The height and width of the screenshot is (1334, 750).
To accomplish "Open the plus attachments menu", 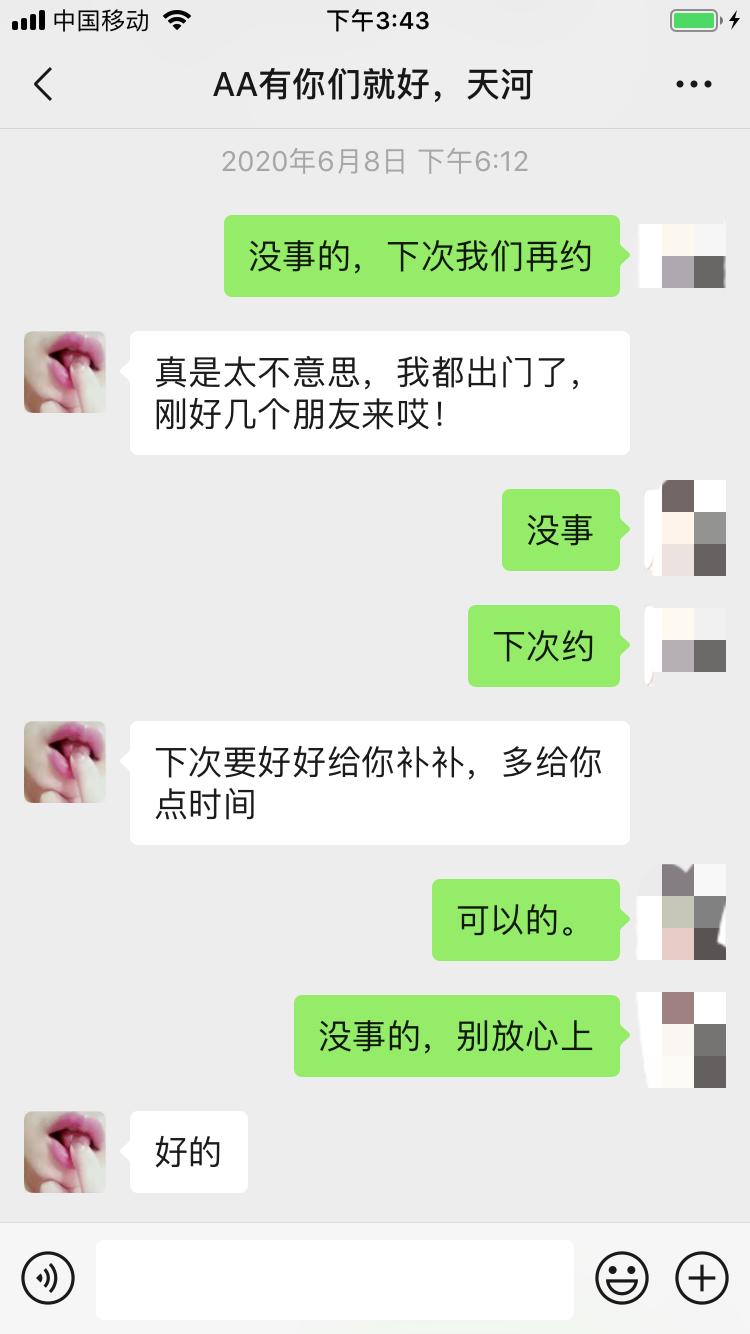I will pos(702,1278).
